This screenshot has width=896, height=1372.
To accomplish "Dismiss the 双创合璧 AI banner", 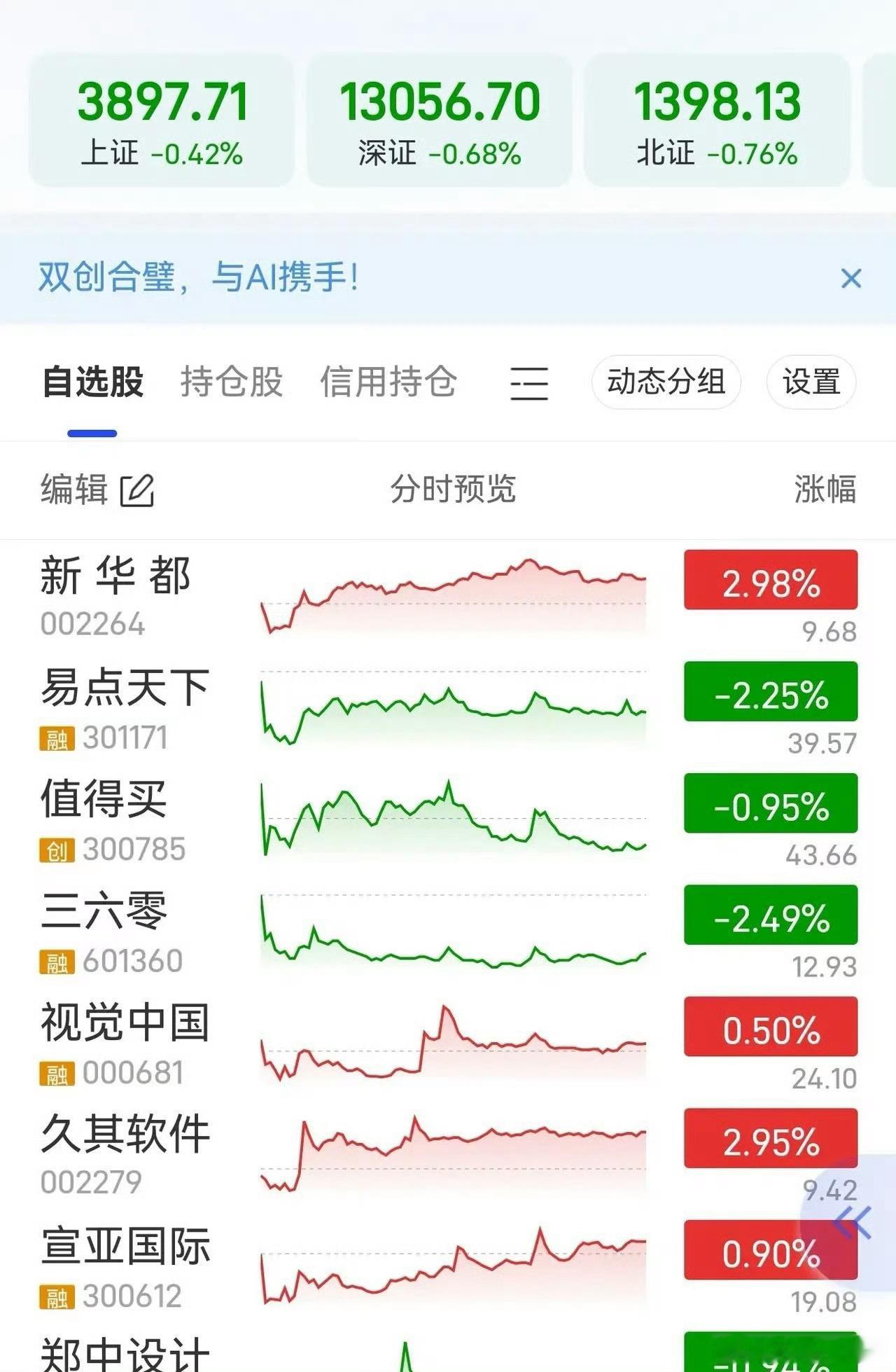I will (x=851, y=279).
